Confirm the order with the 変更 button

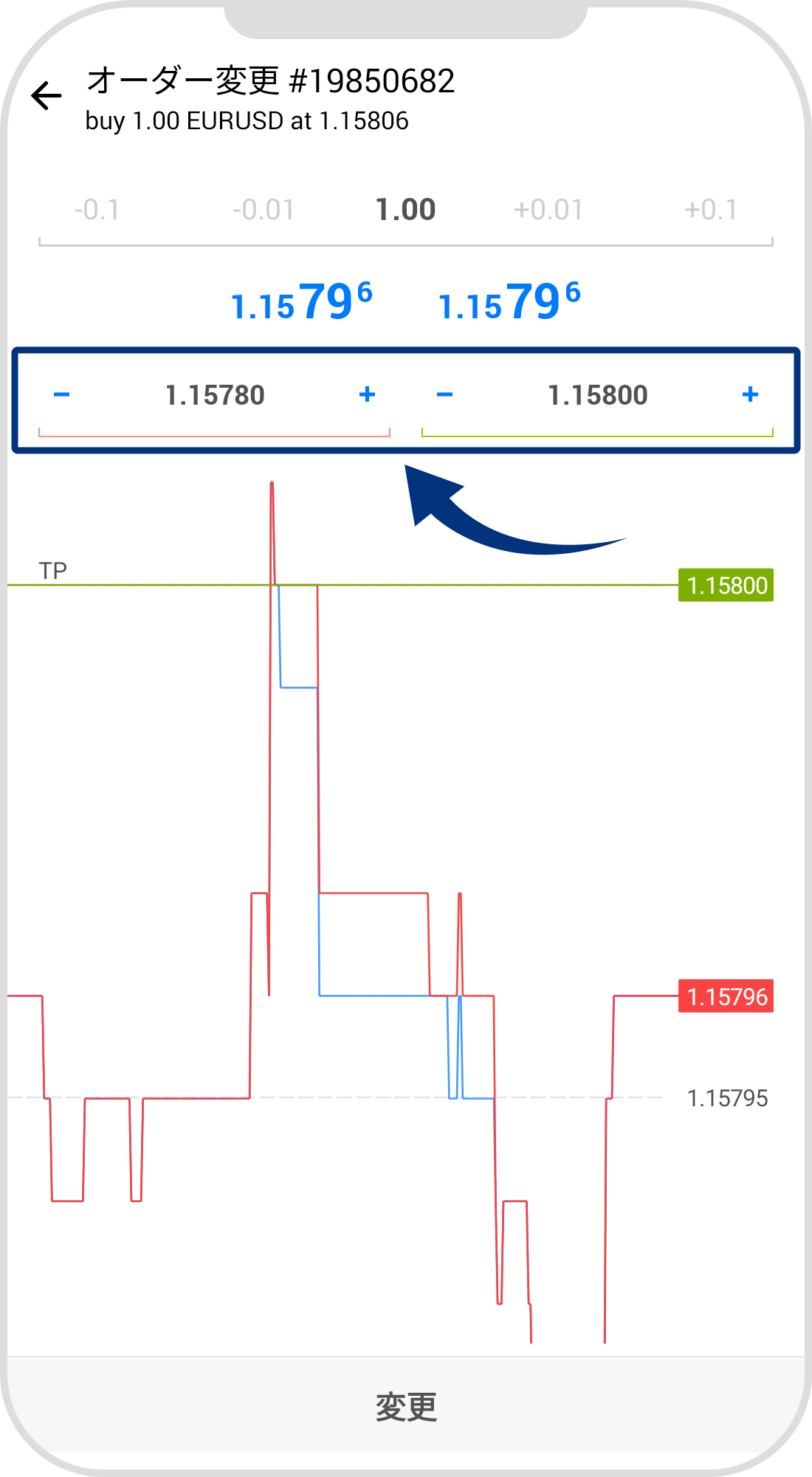[x=406, y=1406]
